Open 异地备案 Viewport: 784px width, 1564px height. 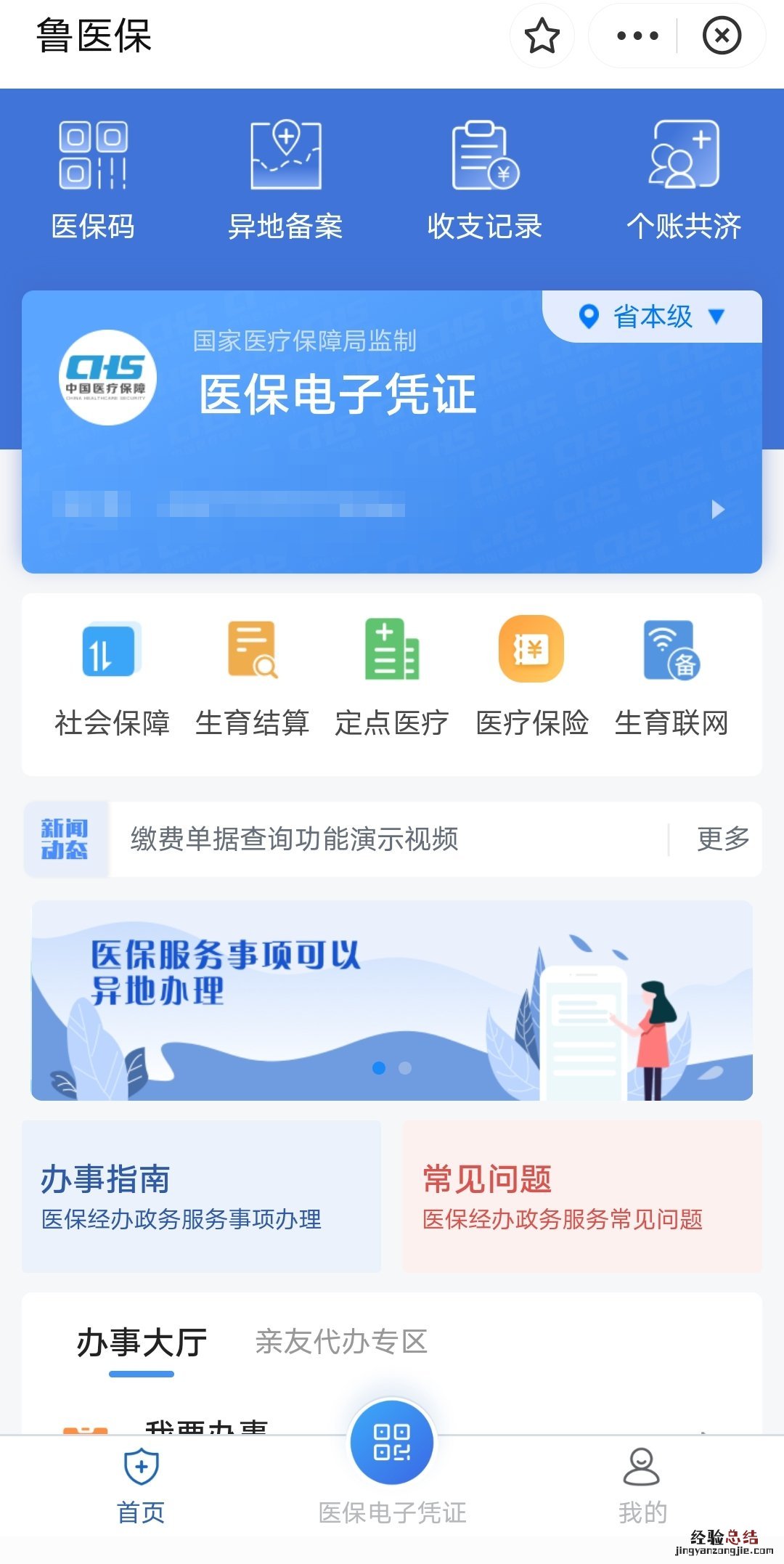[285, 179]
